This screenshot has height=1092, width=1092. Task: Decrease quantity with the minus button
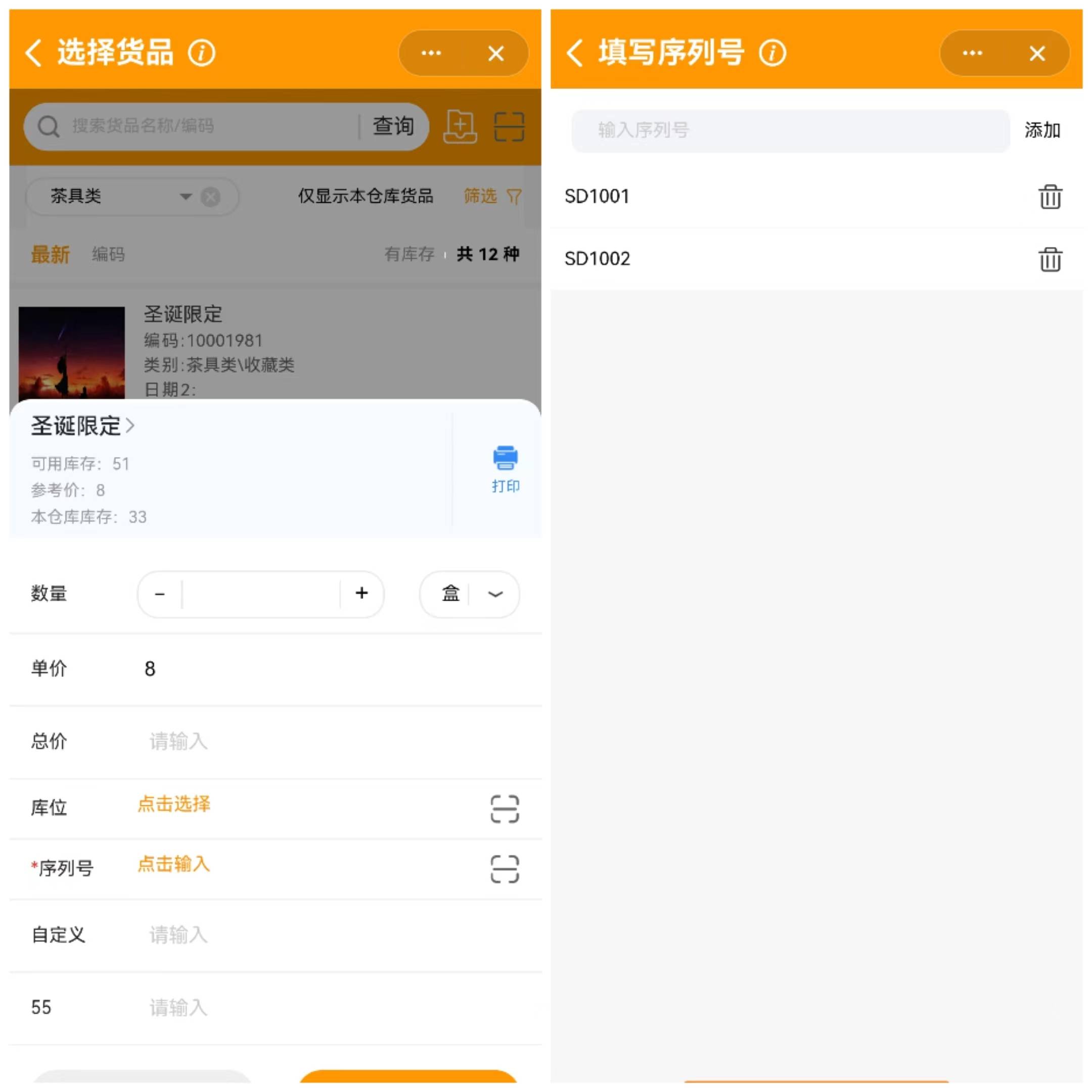(x=160, y=594)
